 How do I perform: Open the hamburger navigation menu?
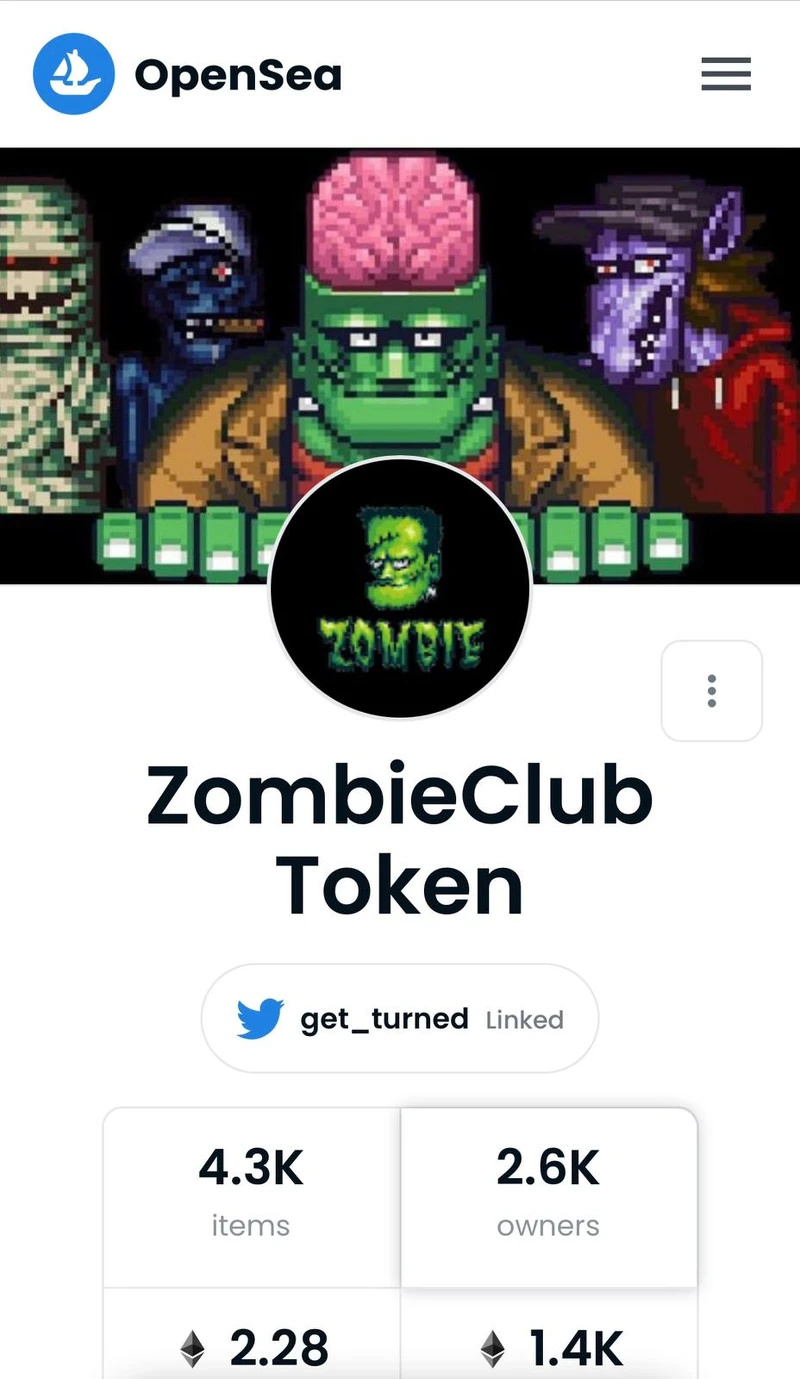[x=726, y=75]
